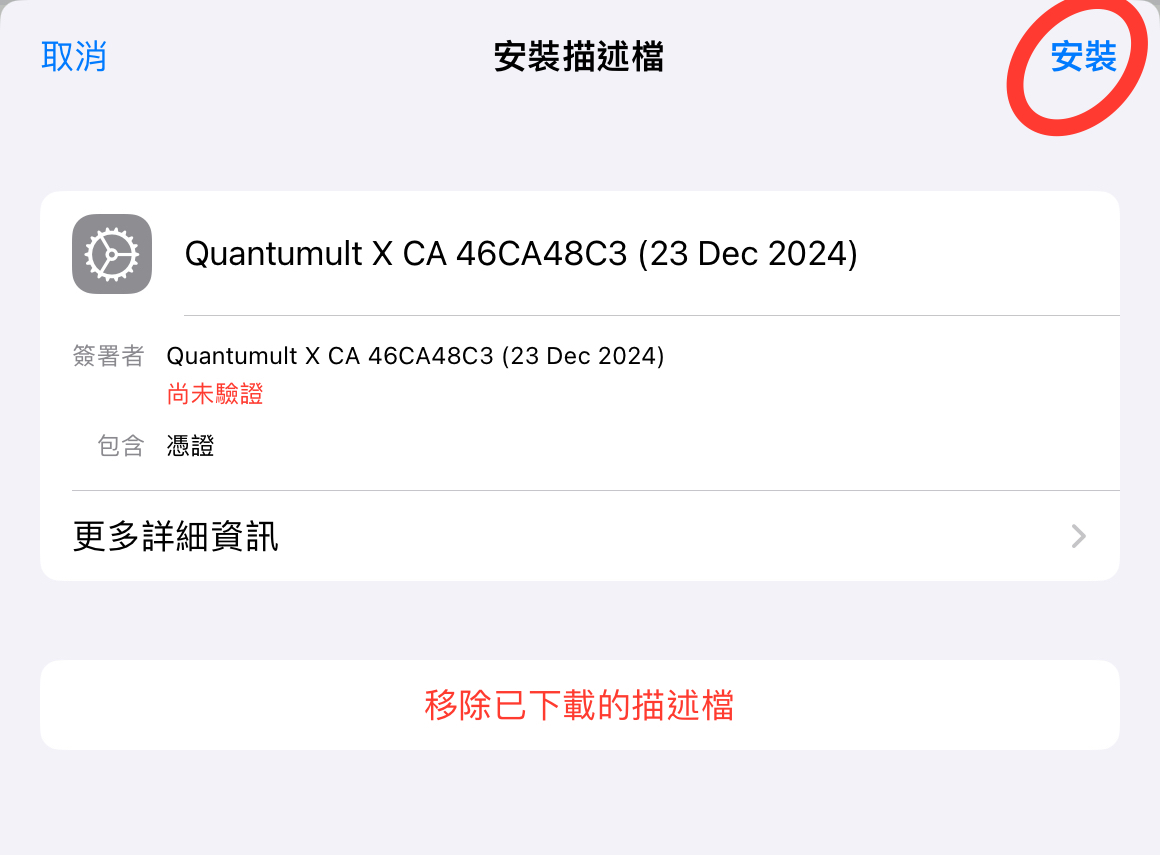Tap 移除已下載的描述檔 to remove profile
The height and width of the screenshot is (855, 1160).
[579, 705]
